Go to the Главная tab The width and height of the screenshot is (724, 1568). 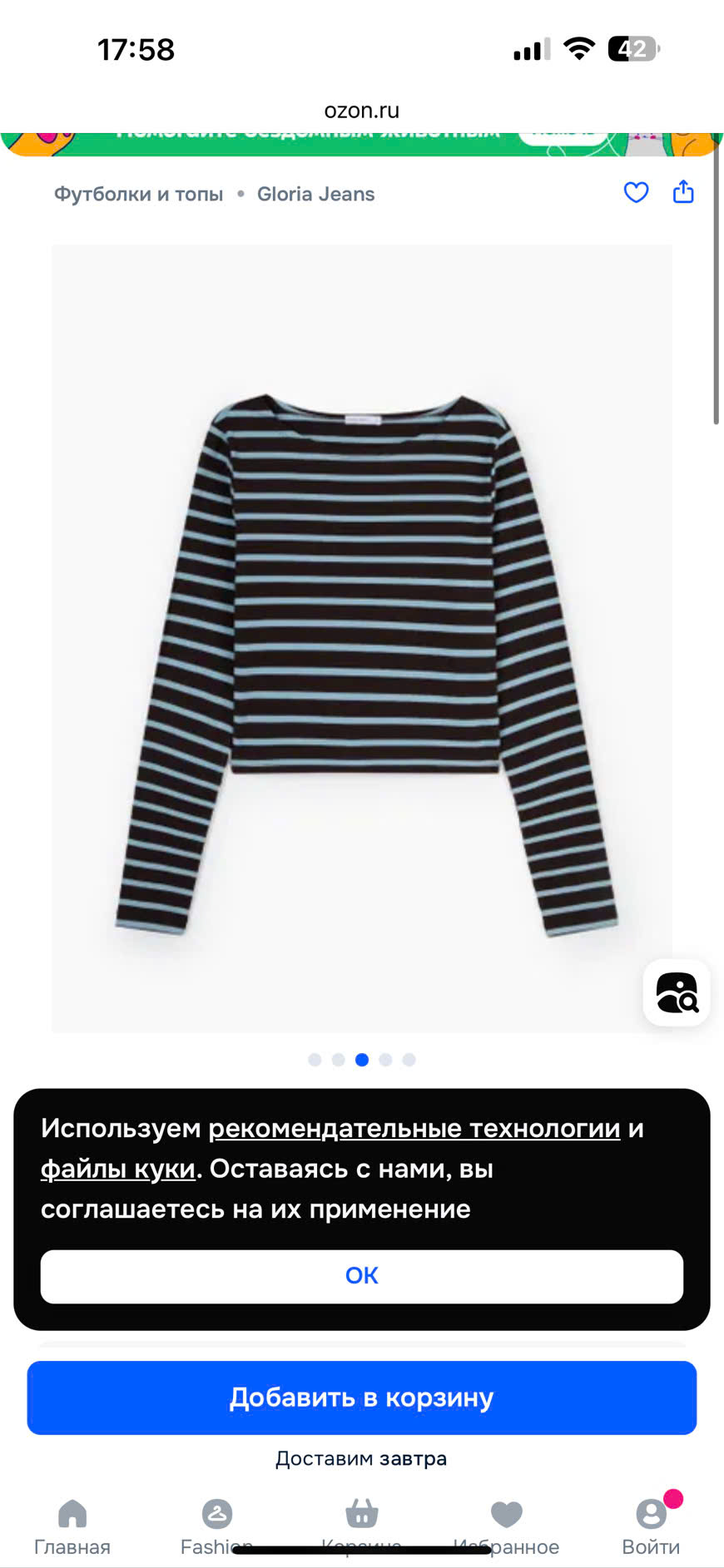(x=72, y=1526)
